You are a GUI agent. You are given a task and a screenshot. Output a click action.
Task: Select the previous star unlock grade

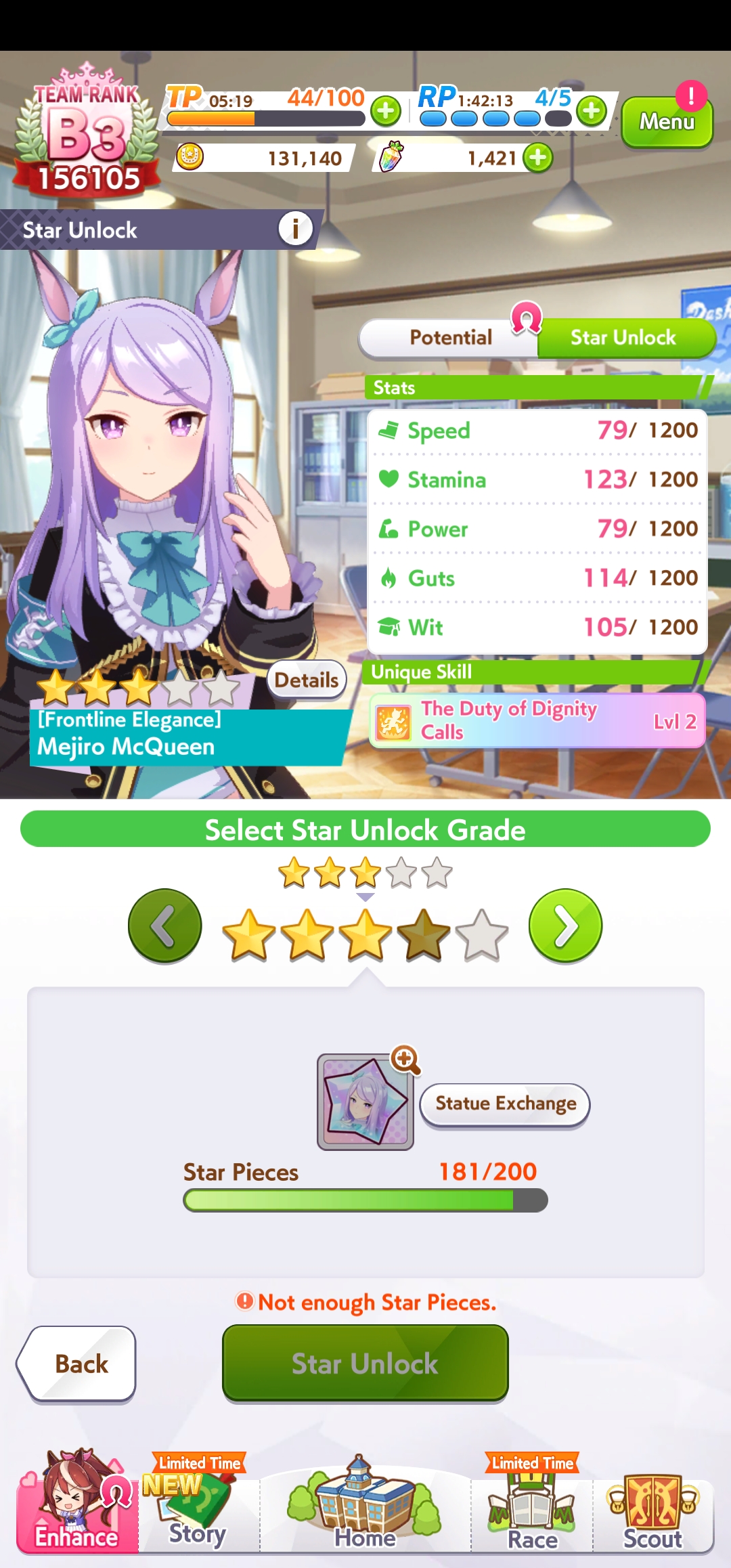coord(165,926)
